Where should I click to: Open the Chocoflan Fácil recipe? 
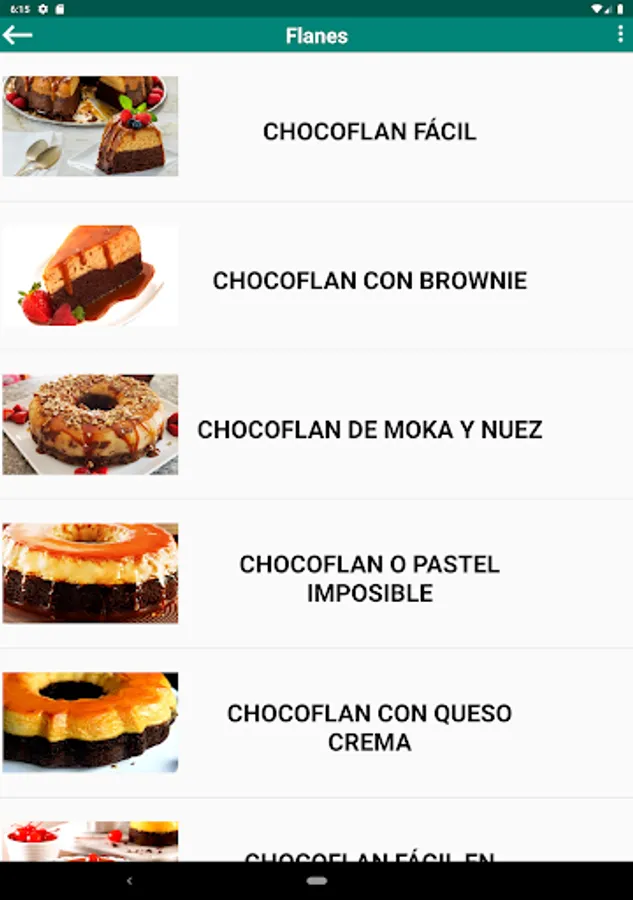coord(369,132)
